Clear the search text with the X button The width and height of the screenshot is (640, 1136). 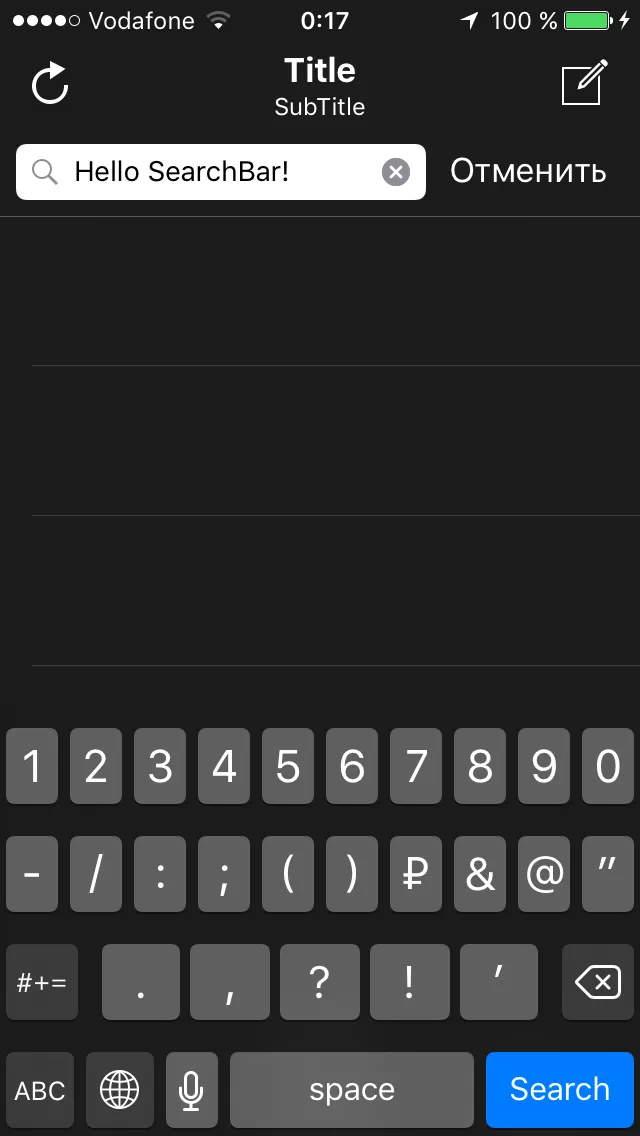pyautogui.click(x=396, y=173)
